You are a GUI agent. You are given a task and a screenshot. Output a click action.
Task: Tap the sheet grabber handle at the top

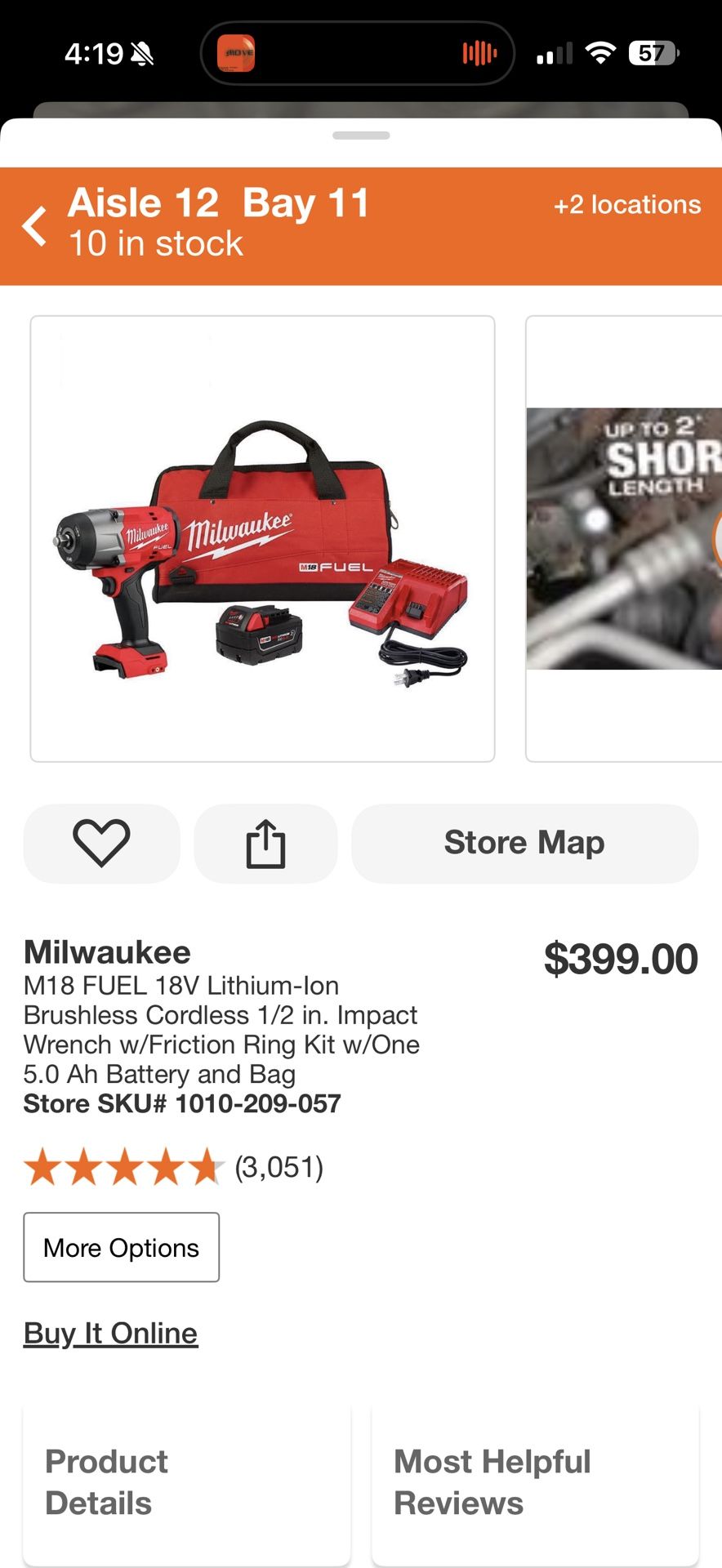pos(361,136)
